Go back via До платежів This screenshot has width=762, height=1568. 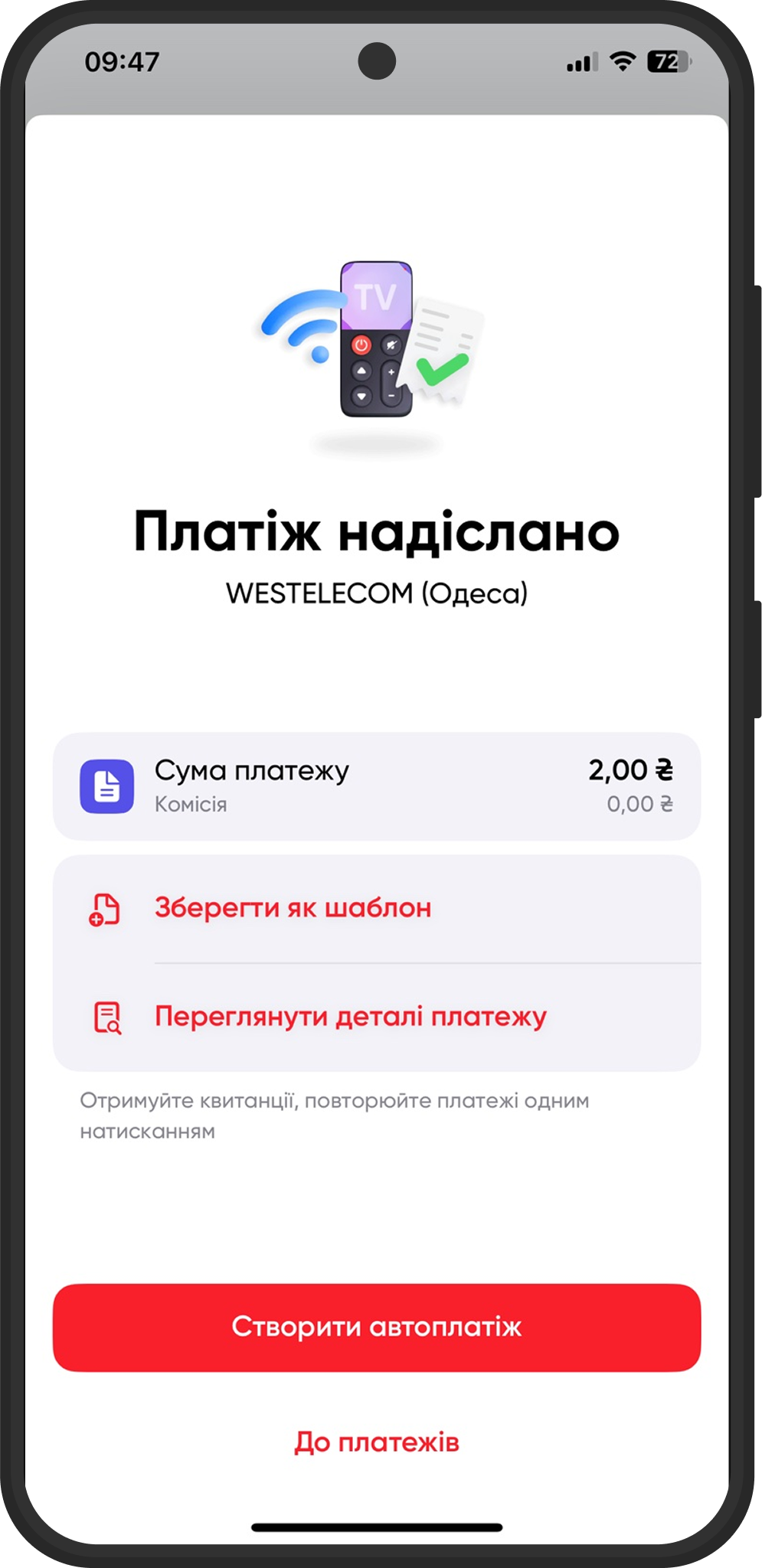click(x=377, y=1442)
